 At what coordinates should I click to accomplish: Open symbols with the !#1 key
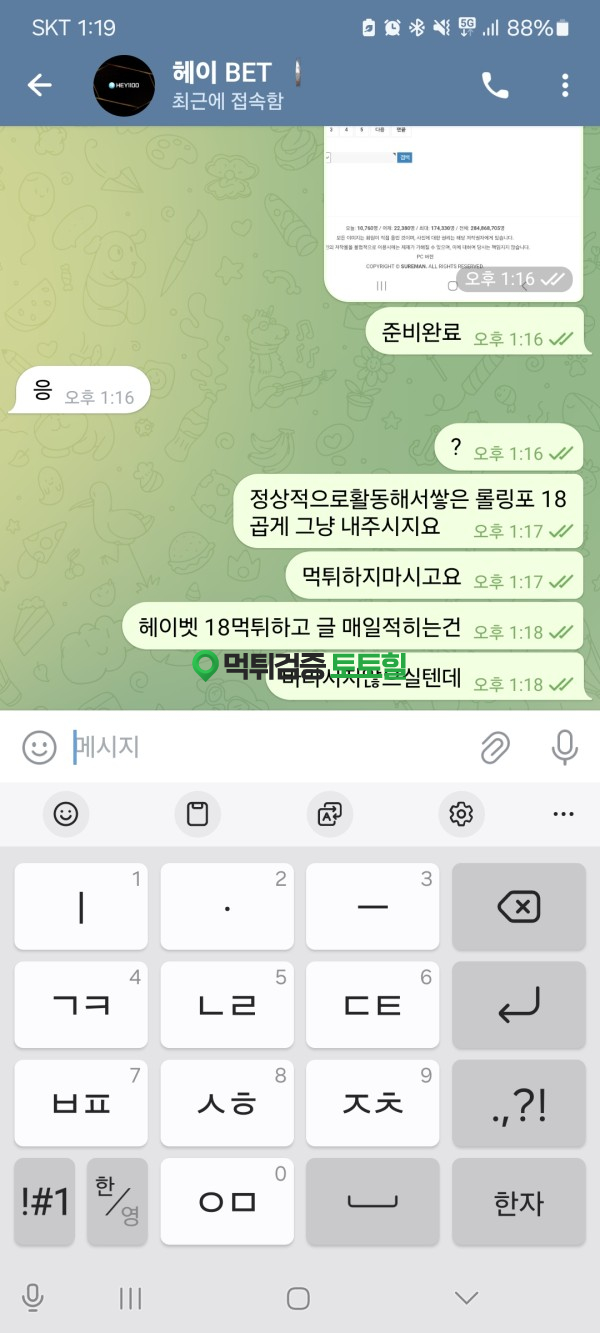tap(45, 1201)
